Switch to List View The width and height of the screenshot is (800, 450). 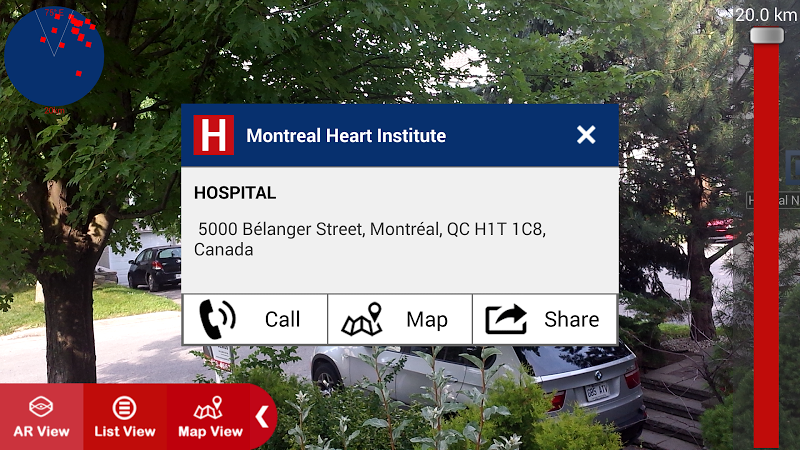click(x=125, y=416)
